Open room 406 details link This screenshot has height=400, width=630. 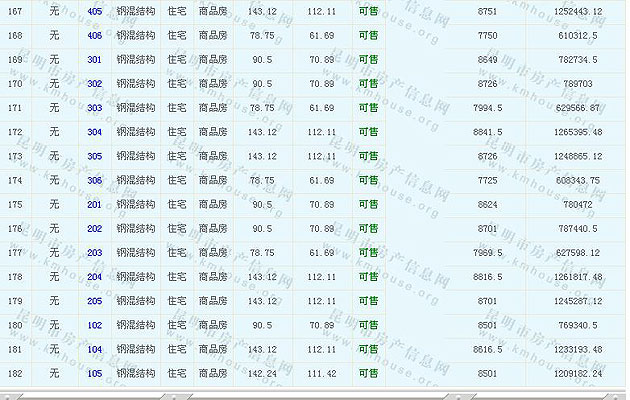pos(95,35)
